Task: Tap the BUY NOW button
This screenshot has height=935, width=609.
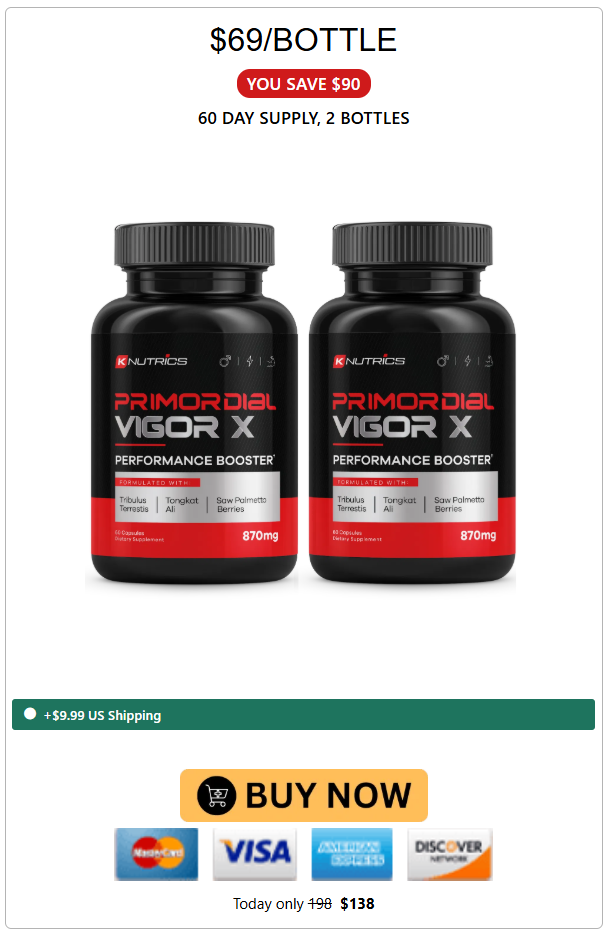Action: coord(304,795)
